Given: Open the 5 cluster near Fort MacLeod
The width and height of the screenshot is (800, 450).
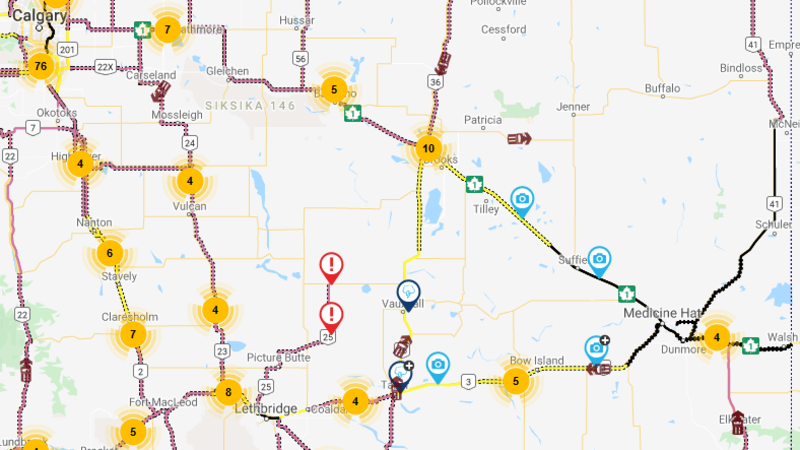Looking at the screenshot, I should pyautogui.click(x=133, y=432).
